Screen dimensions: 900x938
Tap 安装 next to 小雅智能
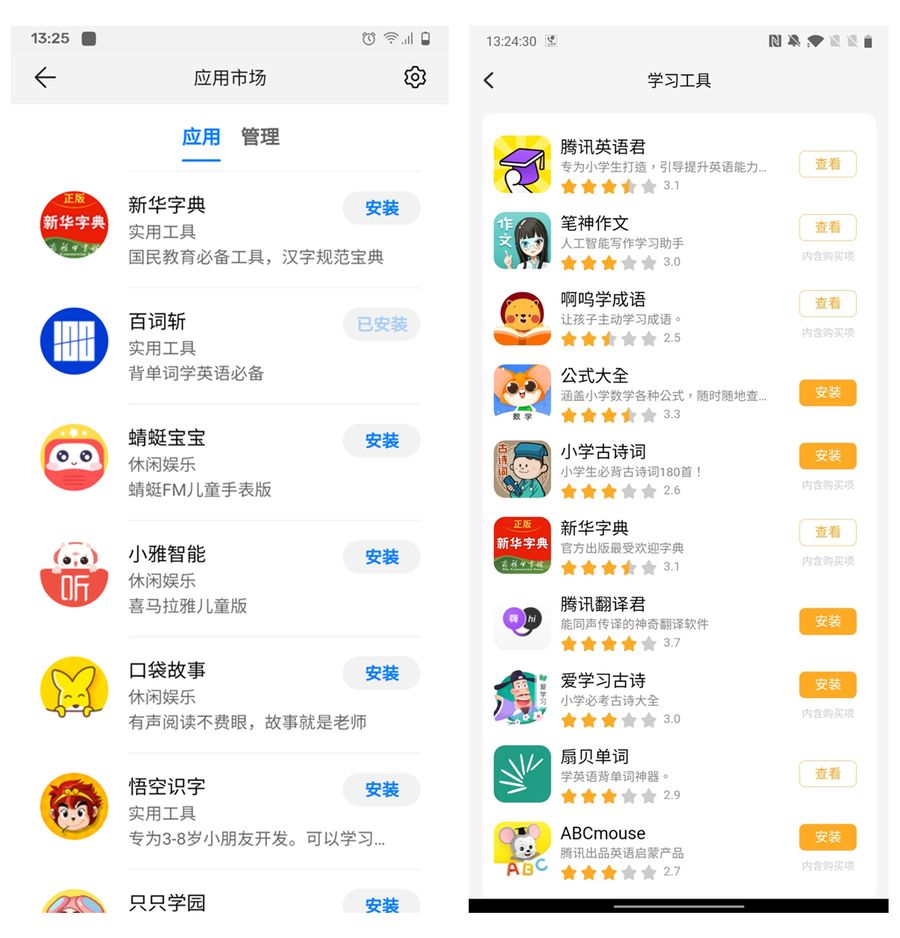[381, 557]
